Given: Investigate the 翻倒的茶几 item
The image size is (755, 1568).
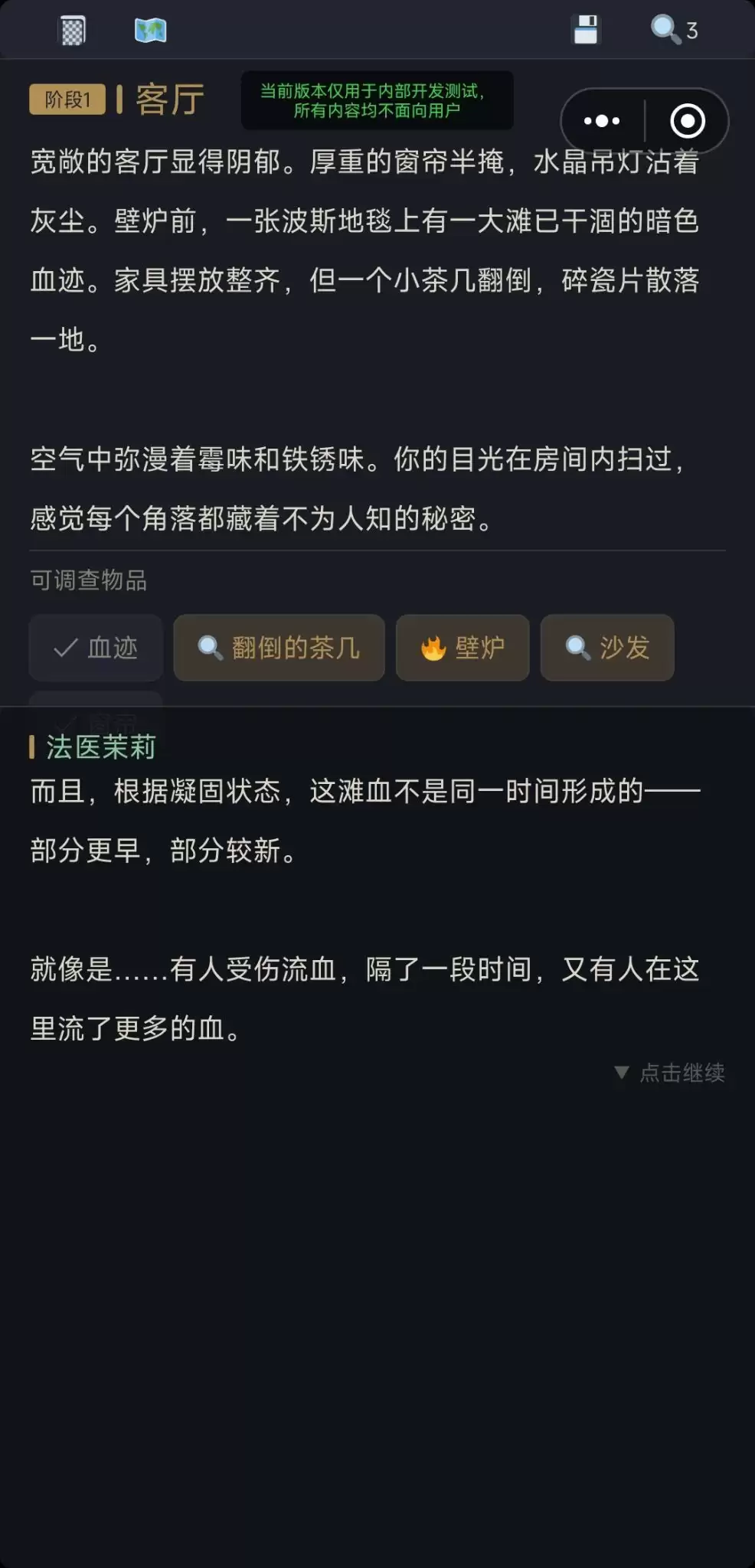Looking at the screenshot, I should [x=279, y=648].
